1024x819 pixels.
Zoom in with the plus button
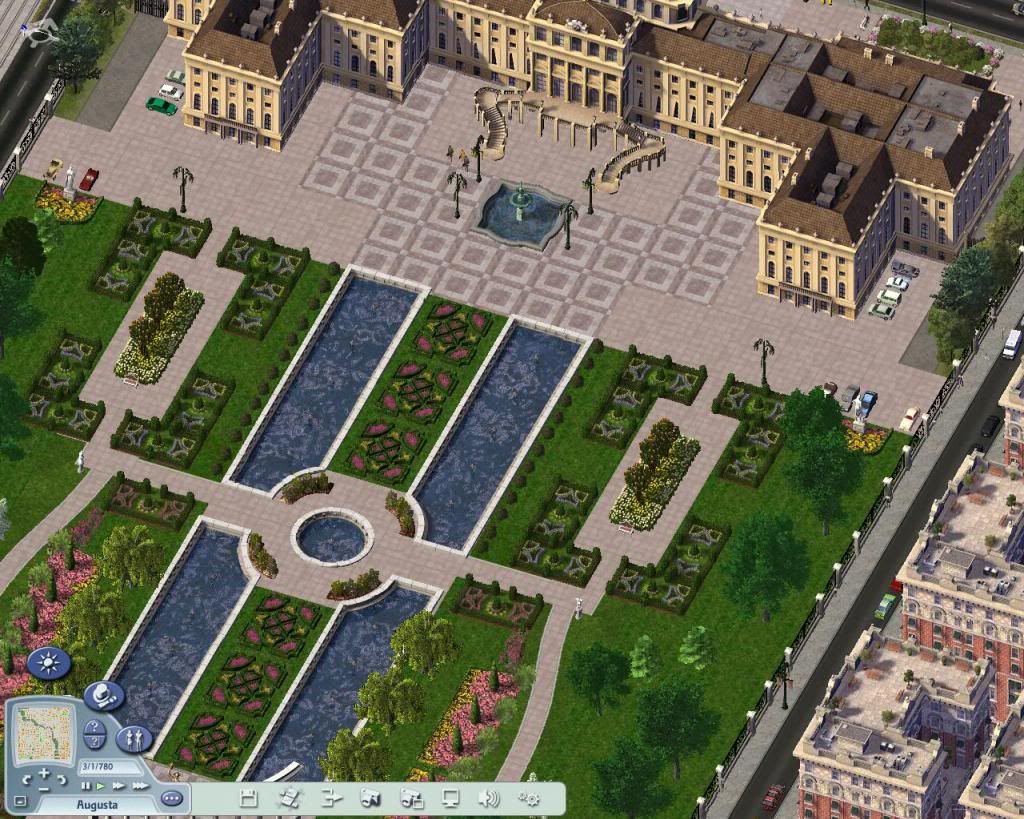[x=44, y=773]
